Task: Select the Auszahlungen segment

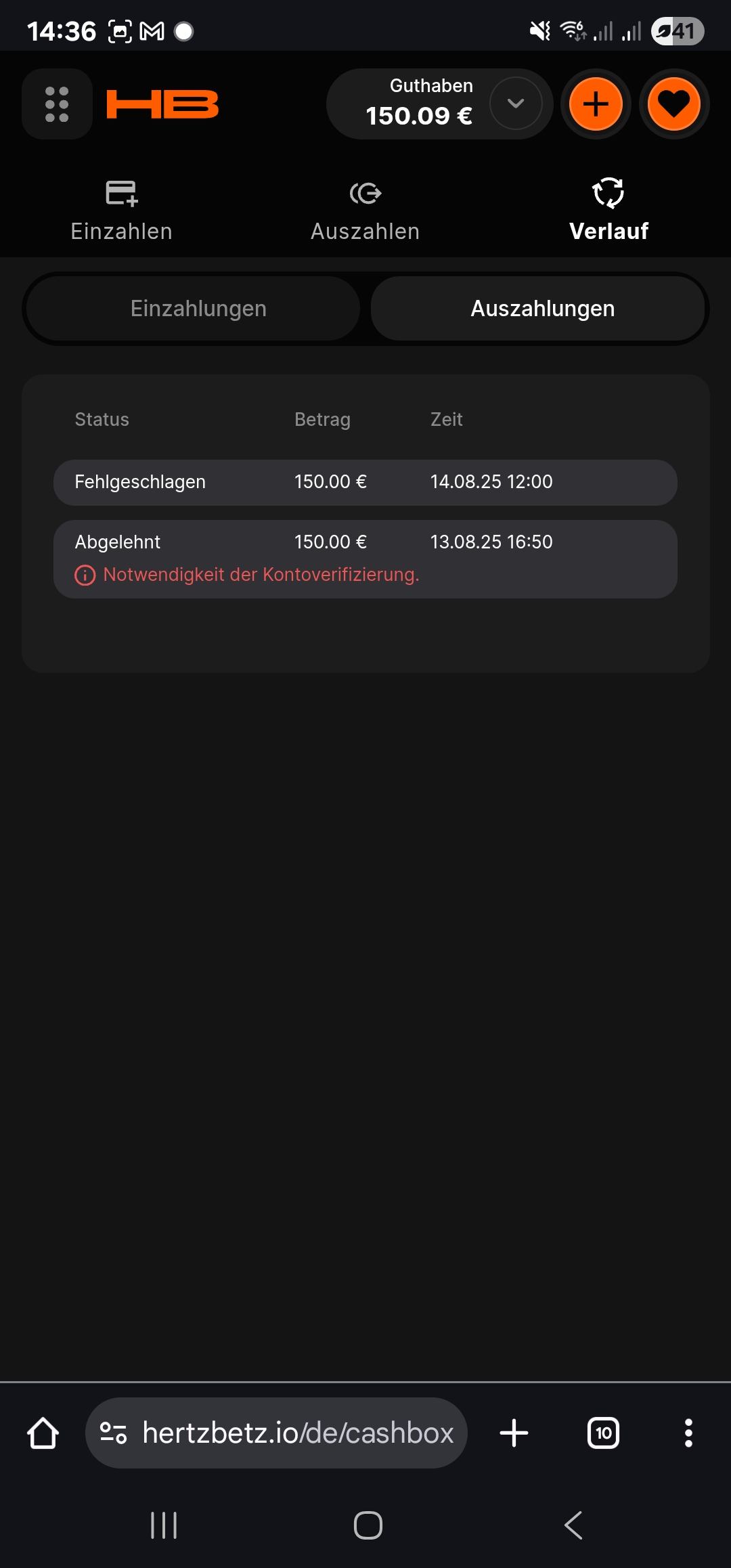Action: pos(541,309)
